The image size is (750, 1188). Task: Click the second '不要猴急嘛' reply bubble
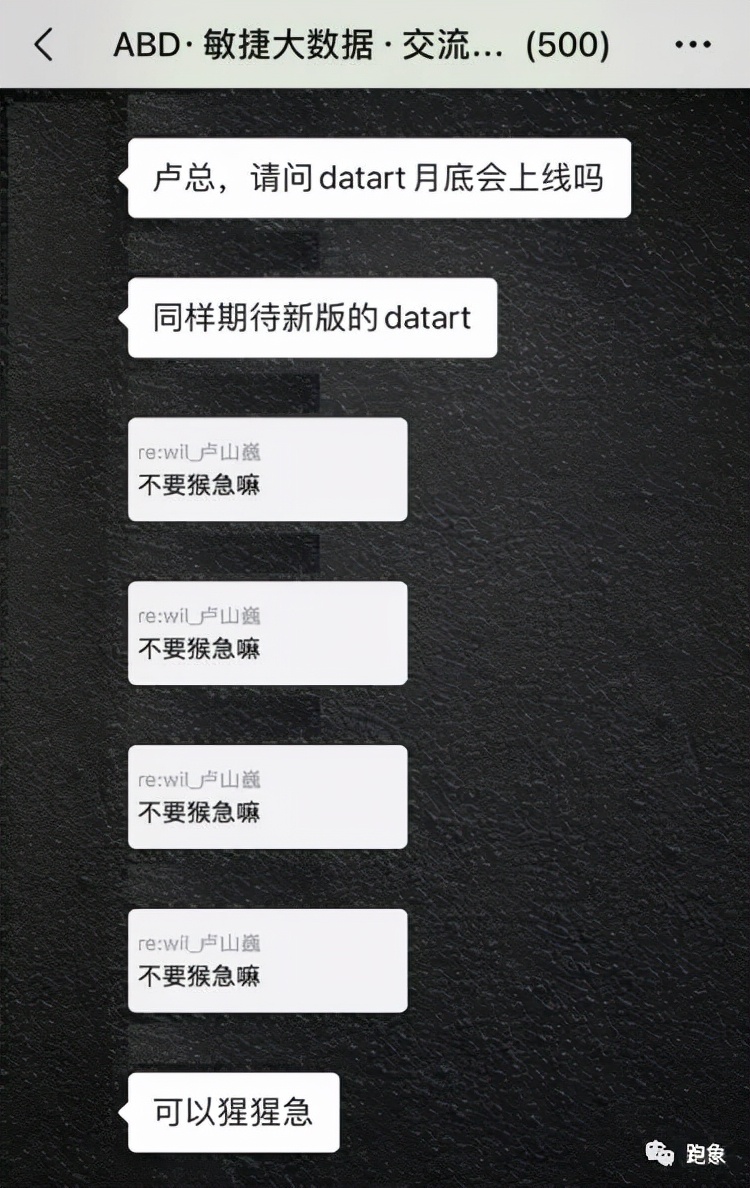[267, 633]
